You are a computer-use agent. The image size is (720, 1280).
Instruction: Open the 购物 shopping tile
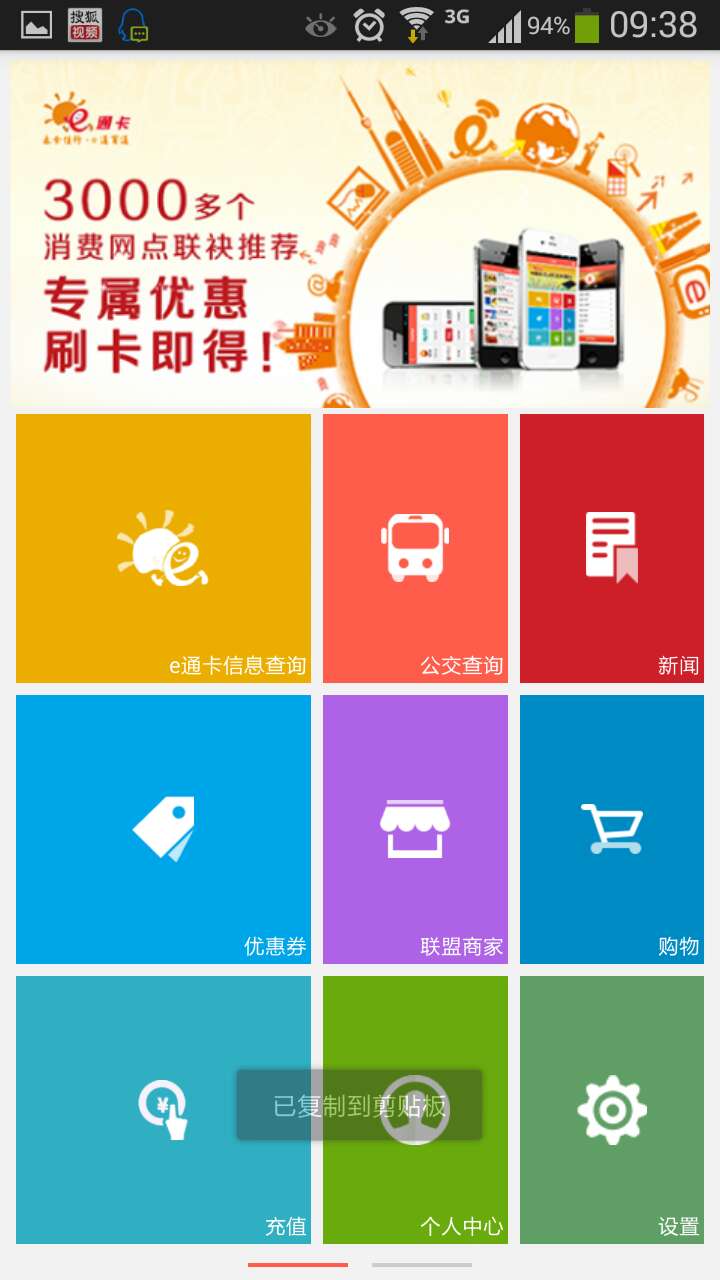(612, 829)
